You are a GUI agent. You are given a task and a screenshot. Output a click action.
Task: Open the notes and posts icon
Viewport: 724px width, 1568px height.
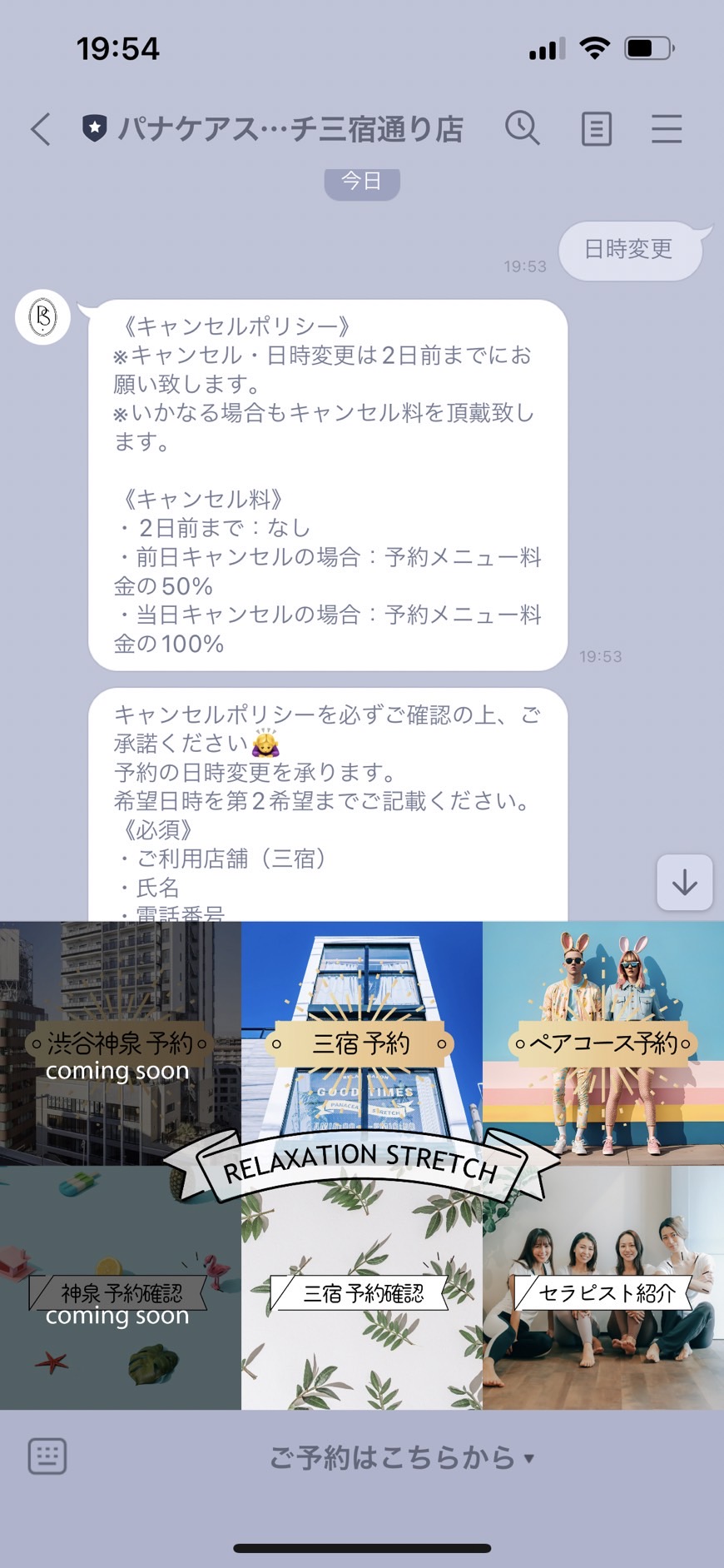(x=596, y=129)
